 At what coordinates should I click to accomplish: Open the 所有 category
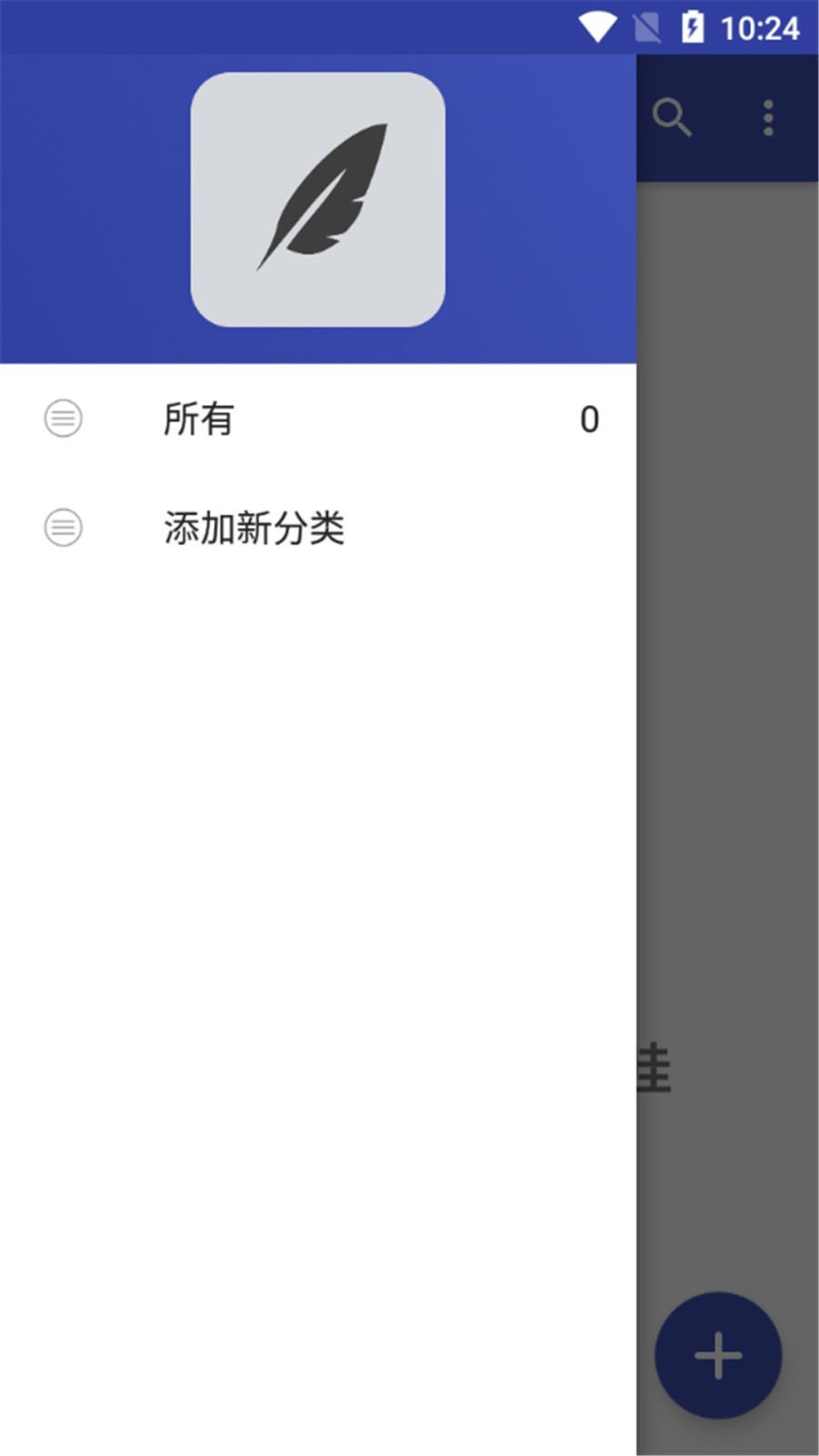coord(198,420)
